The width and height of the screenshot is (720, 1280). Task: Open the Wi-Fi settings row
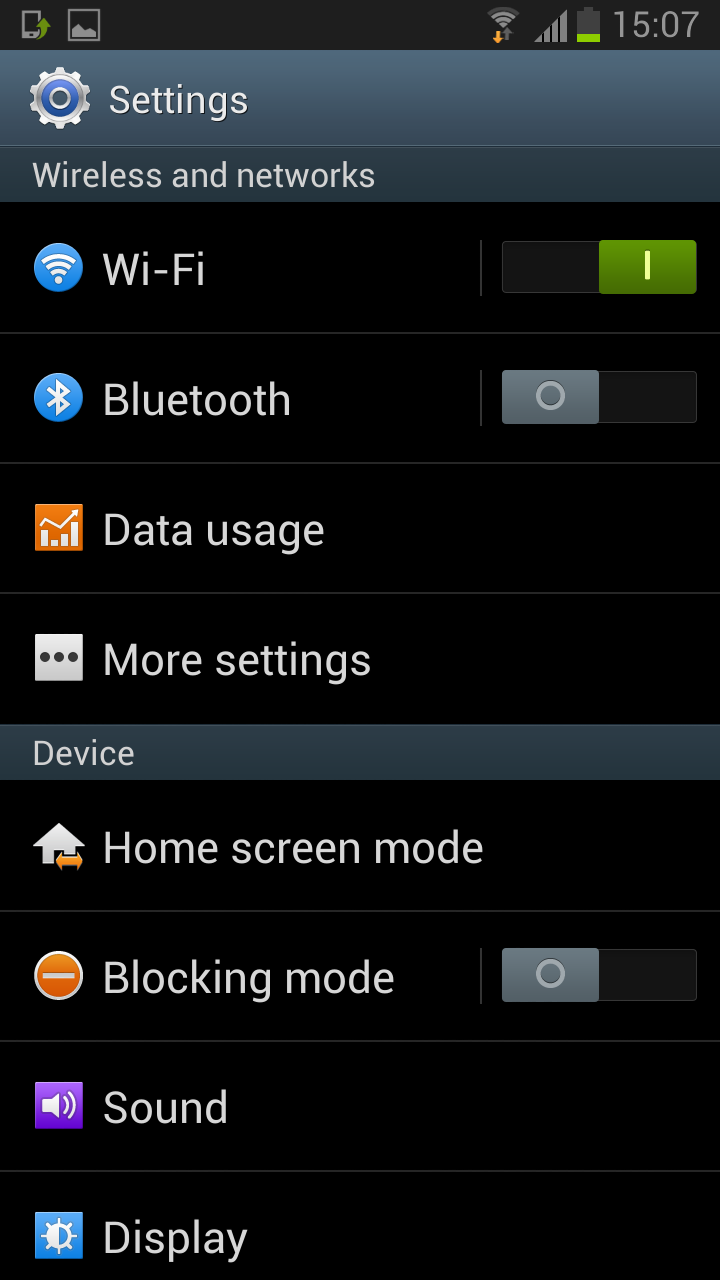(x=240, y=268)
